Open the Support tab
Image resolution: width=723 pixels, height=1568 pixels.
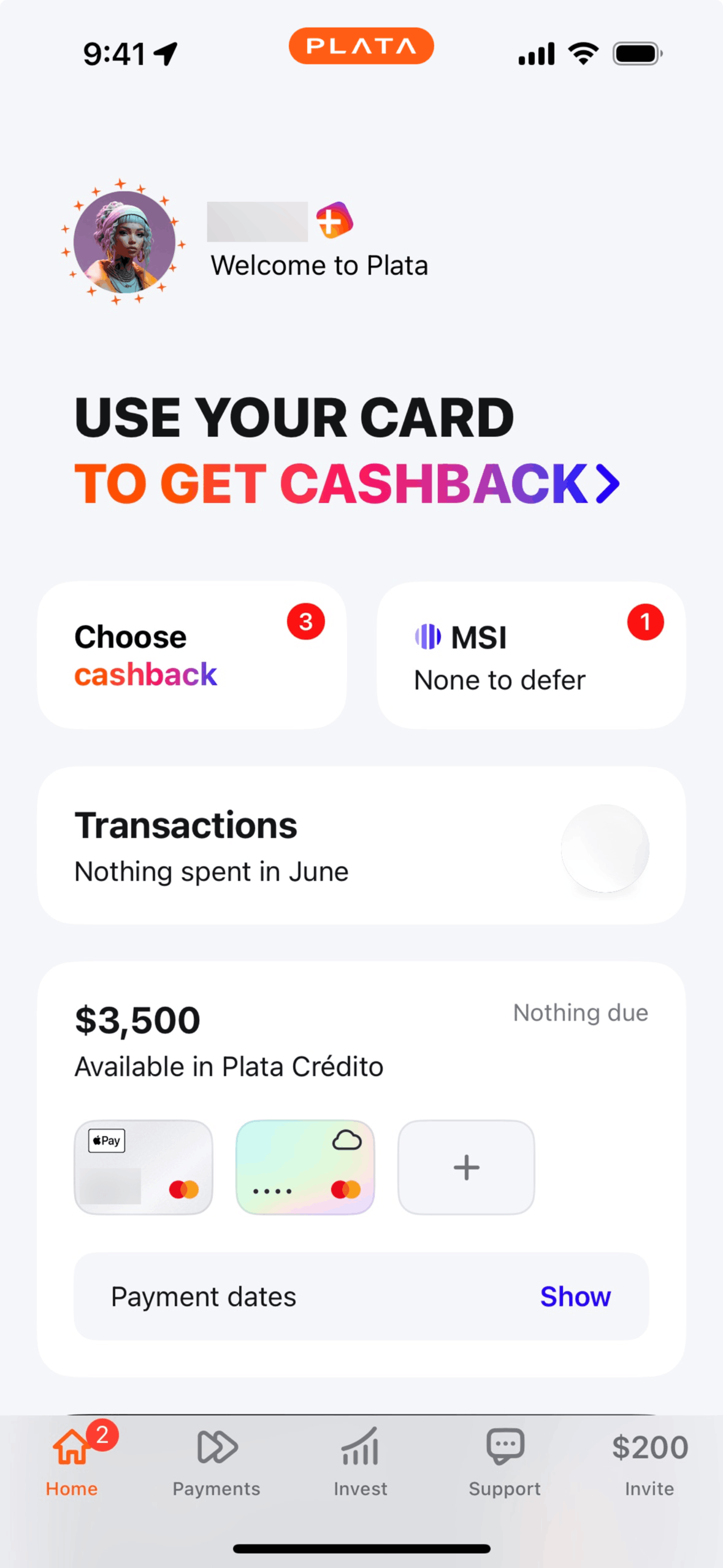(x=505, y=1461)
